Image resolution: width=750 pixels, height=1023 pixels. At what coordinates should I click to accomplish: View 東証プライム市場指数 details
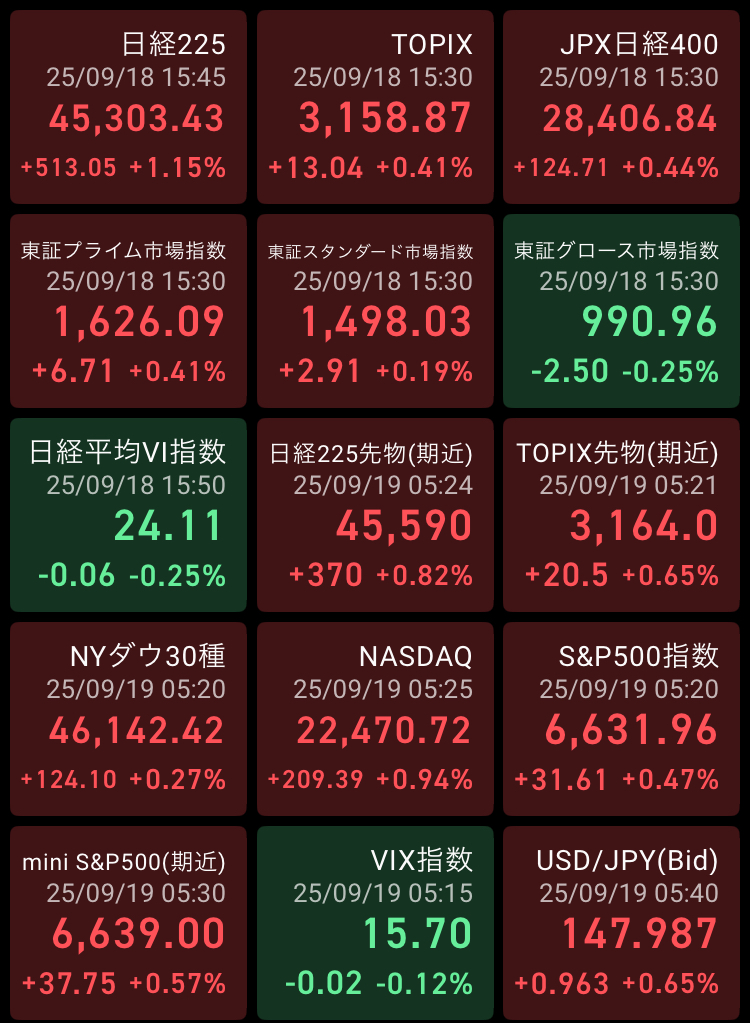128,311
